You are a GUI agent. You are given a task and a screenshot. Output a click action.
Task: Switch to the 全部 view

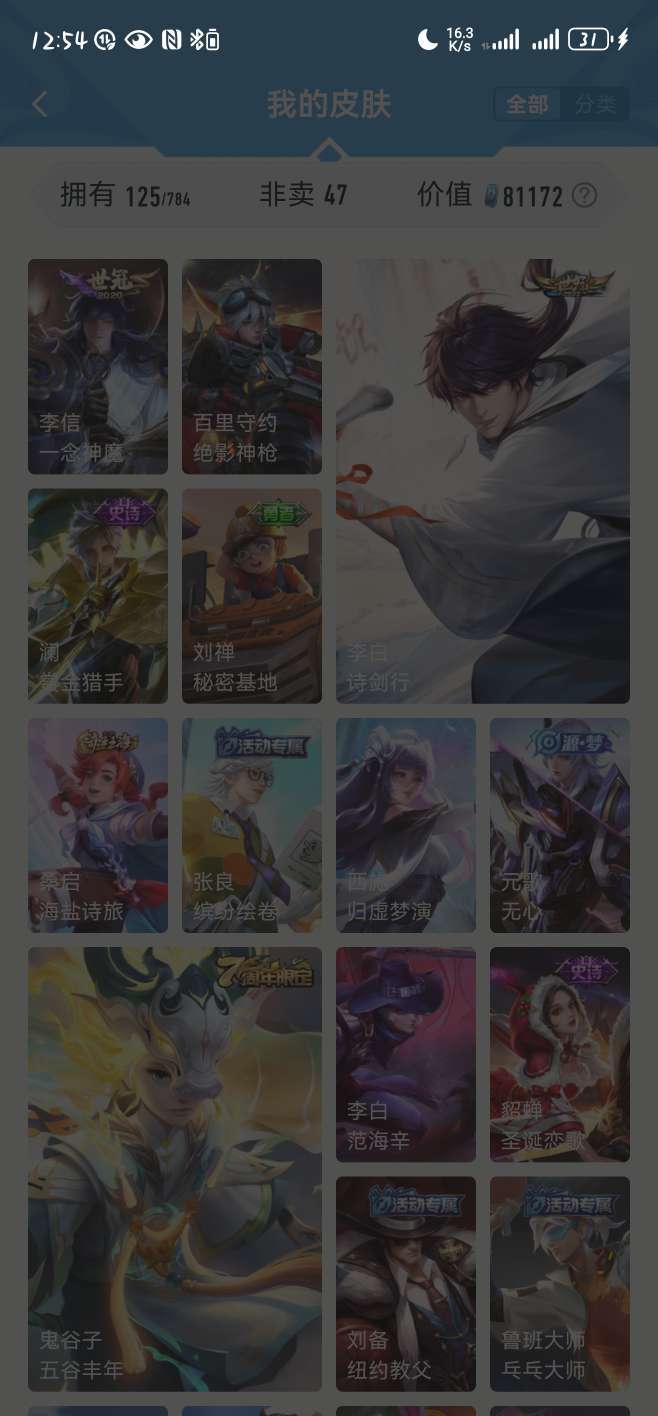click(x=527, y=104)
